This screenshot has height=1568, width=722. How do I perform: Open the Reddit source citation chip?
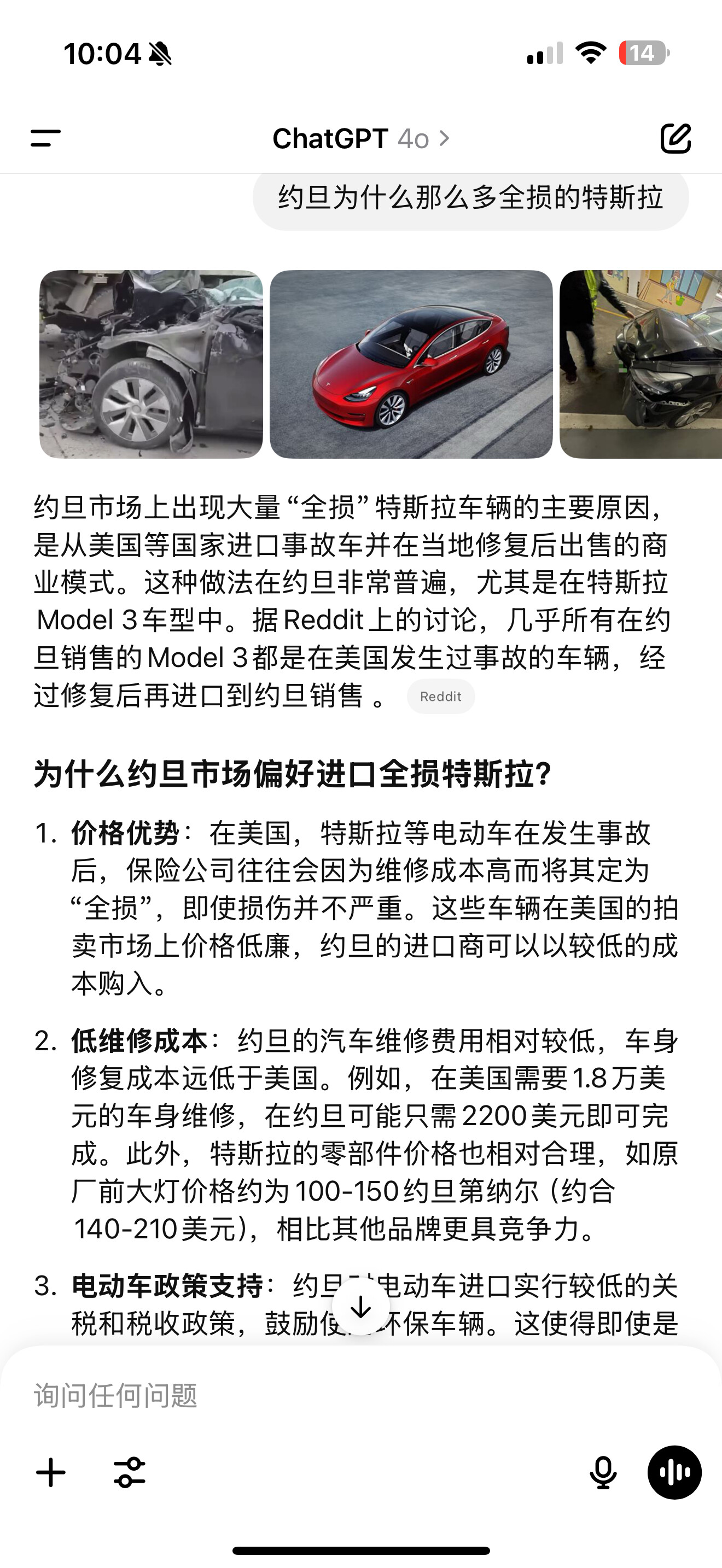click(441, 697)
